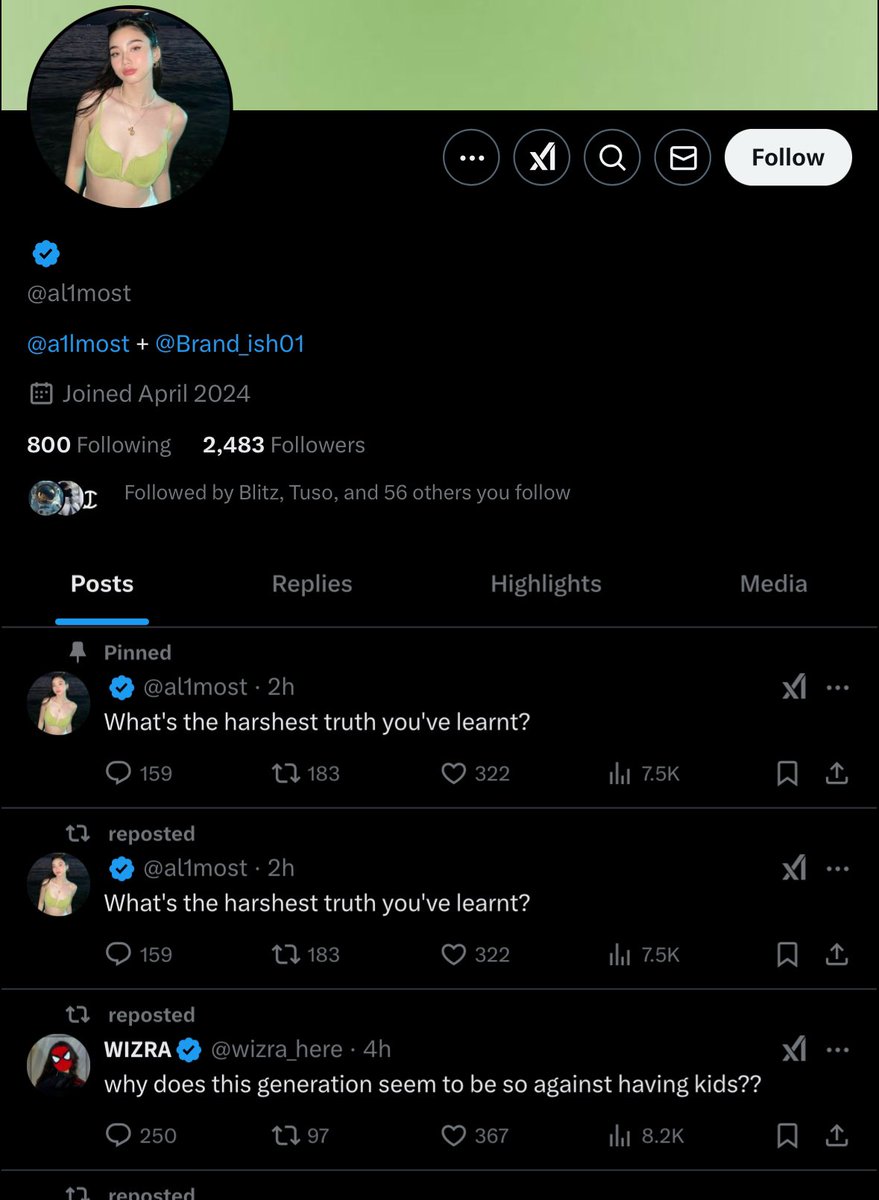Open the profile picture
Viewport: 879px width, 1200px height.
point(129,107)
